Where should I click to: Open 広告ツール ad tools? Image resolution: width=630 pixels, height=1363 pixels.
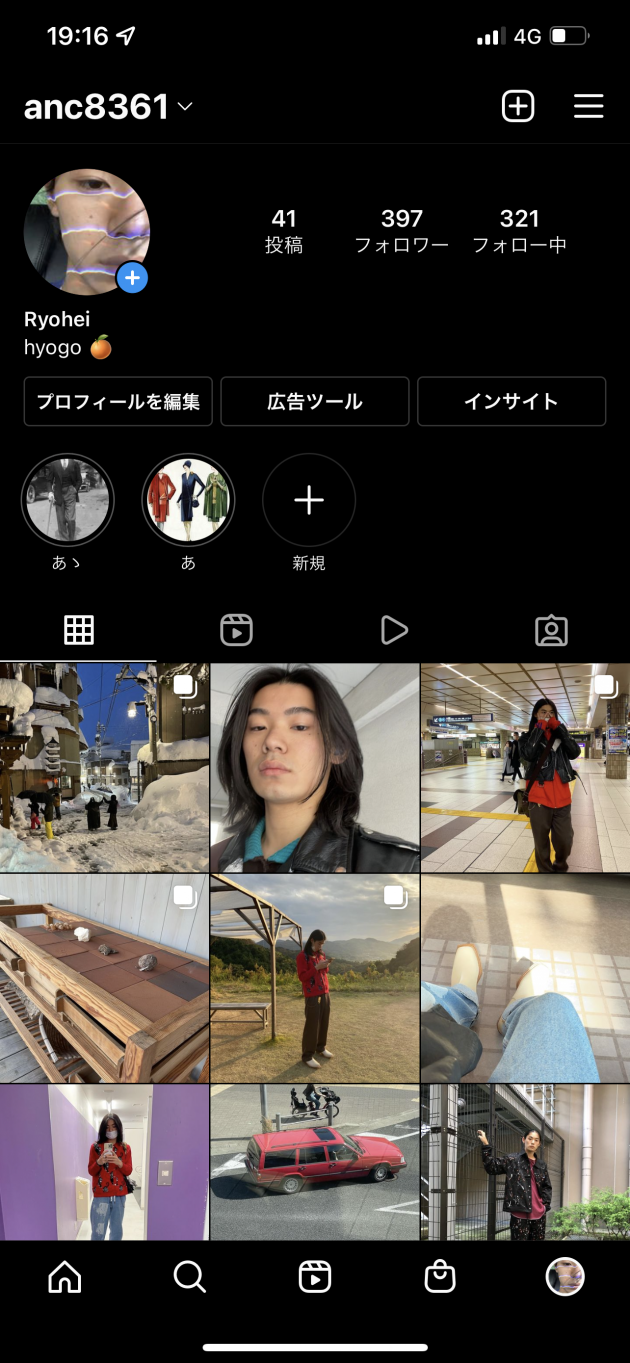[x=315, y=401]
